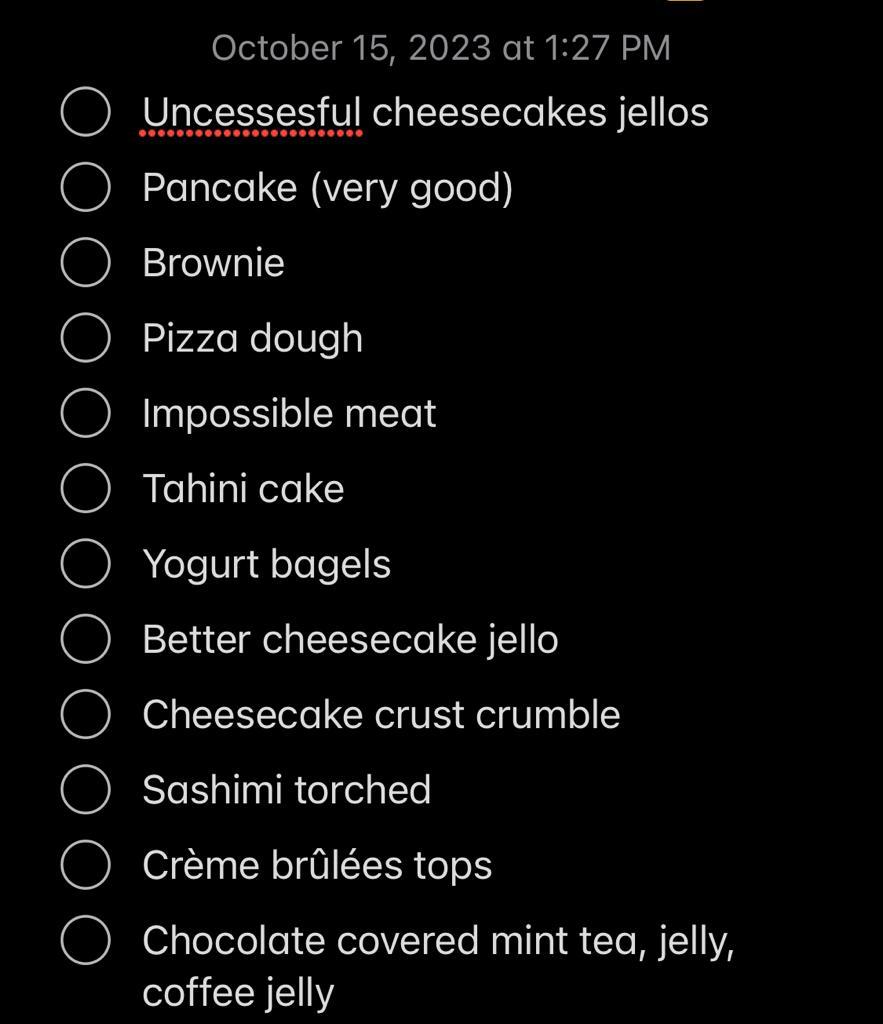This screenshot has height=1024, width=883.
Task: Check the Yogurt bagels circle
Action: [85, 564]
